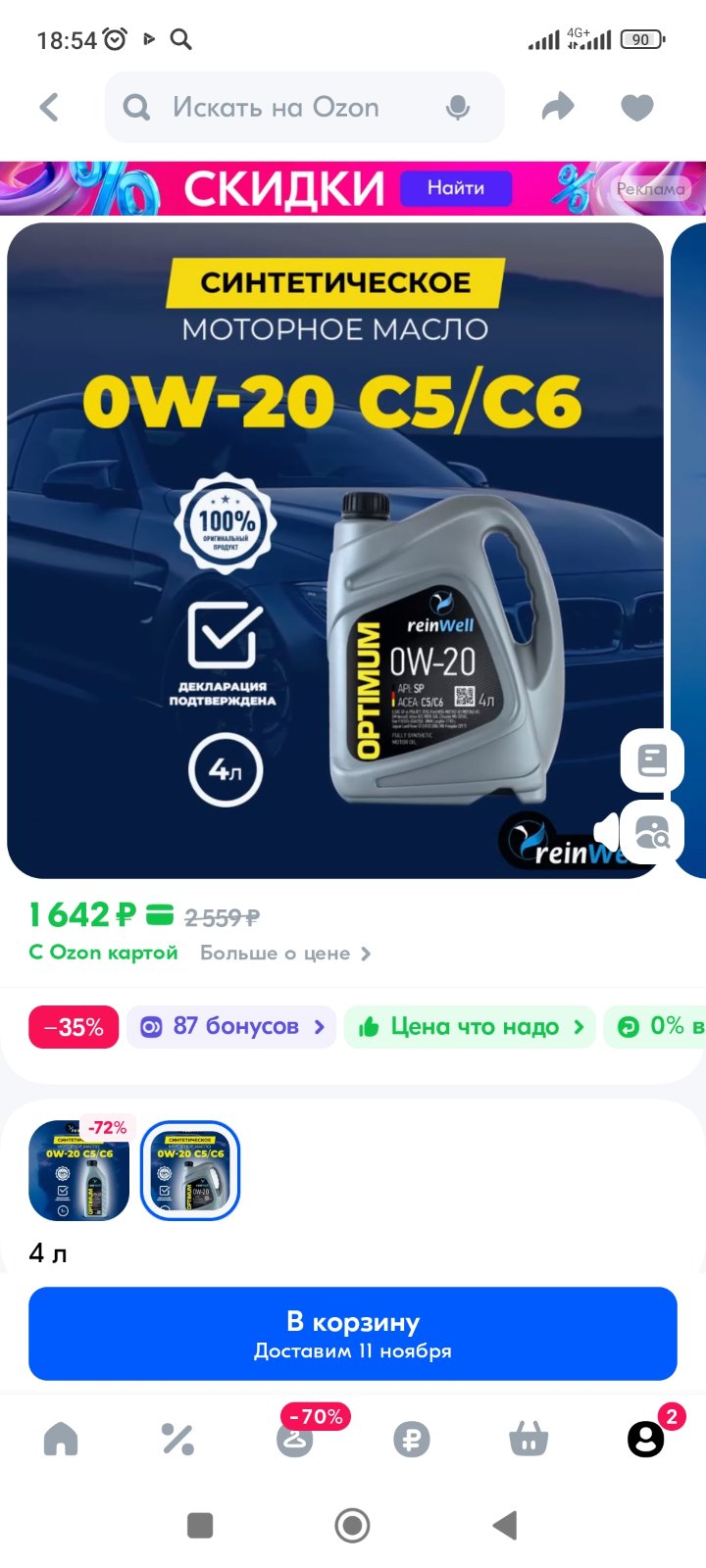This screenshot has width=706, height=1568.
Task: Open the ruble finance tab
Action: pos(412,1440)
